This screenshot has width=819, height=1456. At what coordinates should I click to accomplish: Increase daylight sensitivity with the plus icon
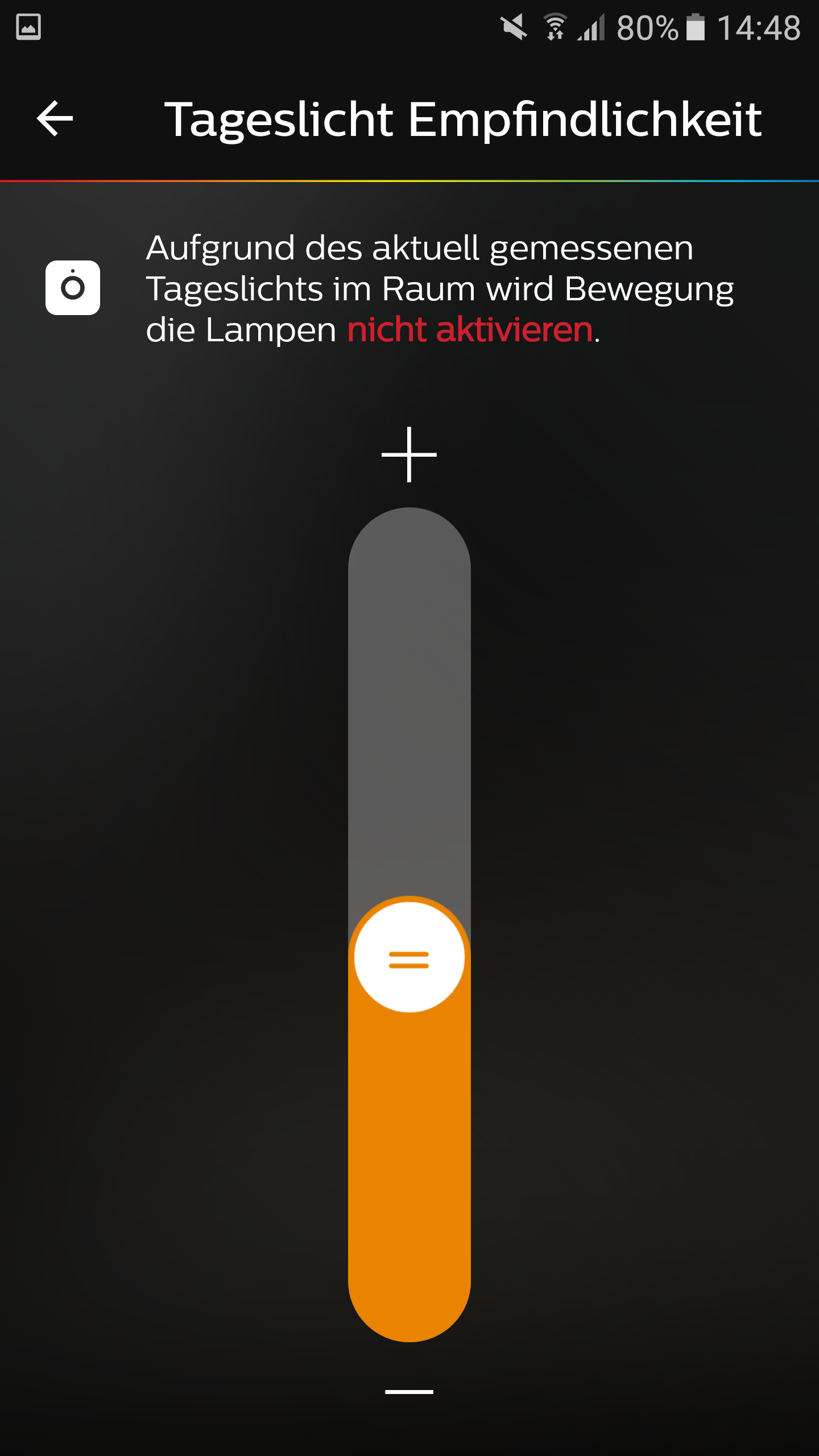409,454
